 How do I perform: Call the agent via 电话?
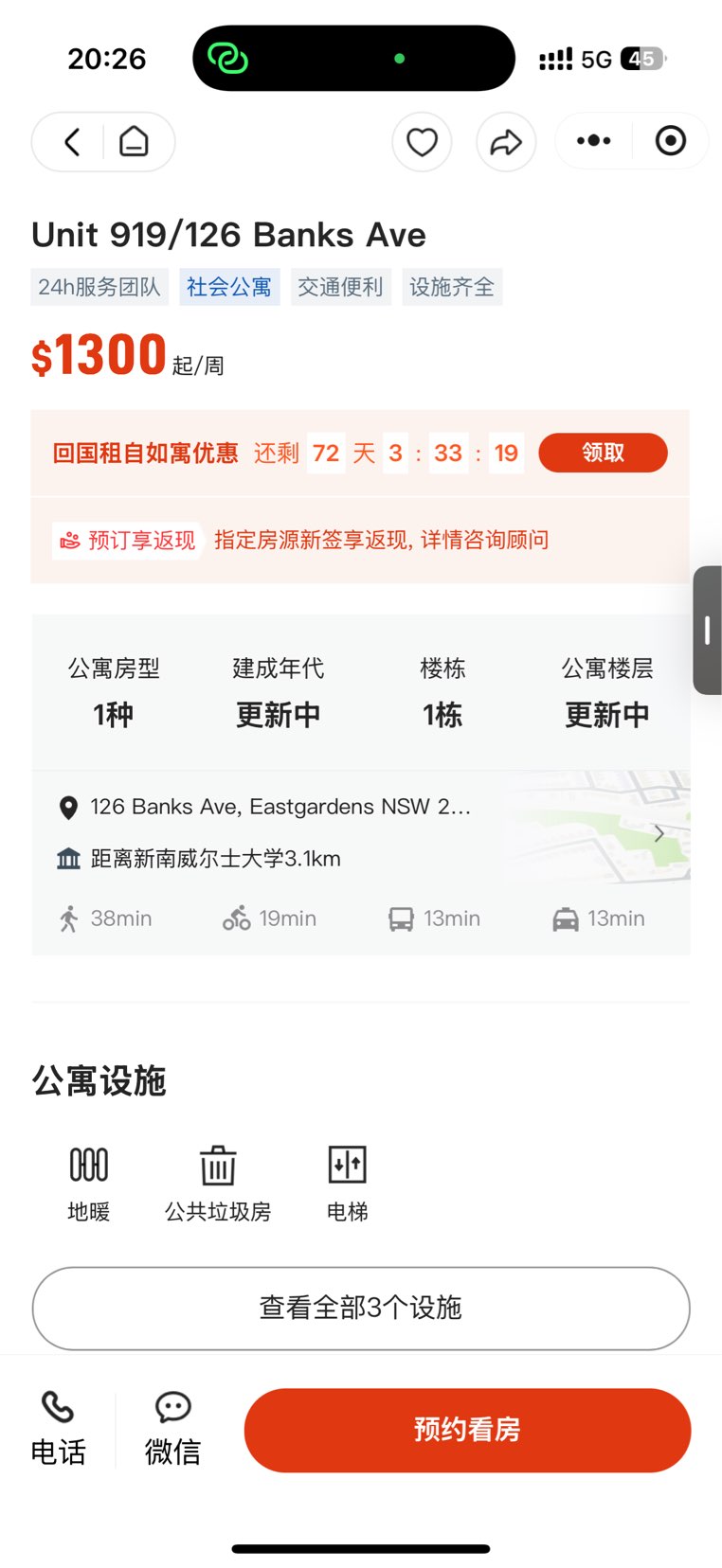[58, 1429]
